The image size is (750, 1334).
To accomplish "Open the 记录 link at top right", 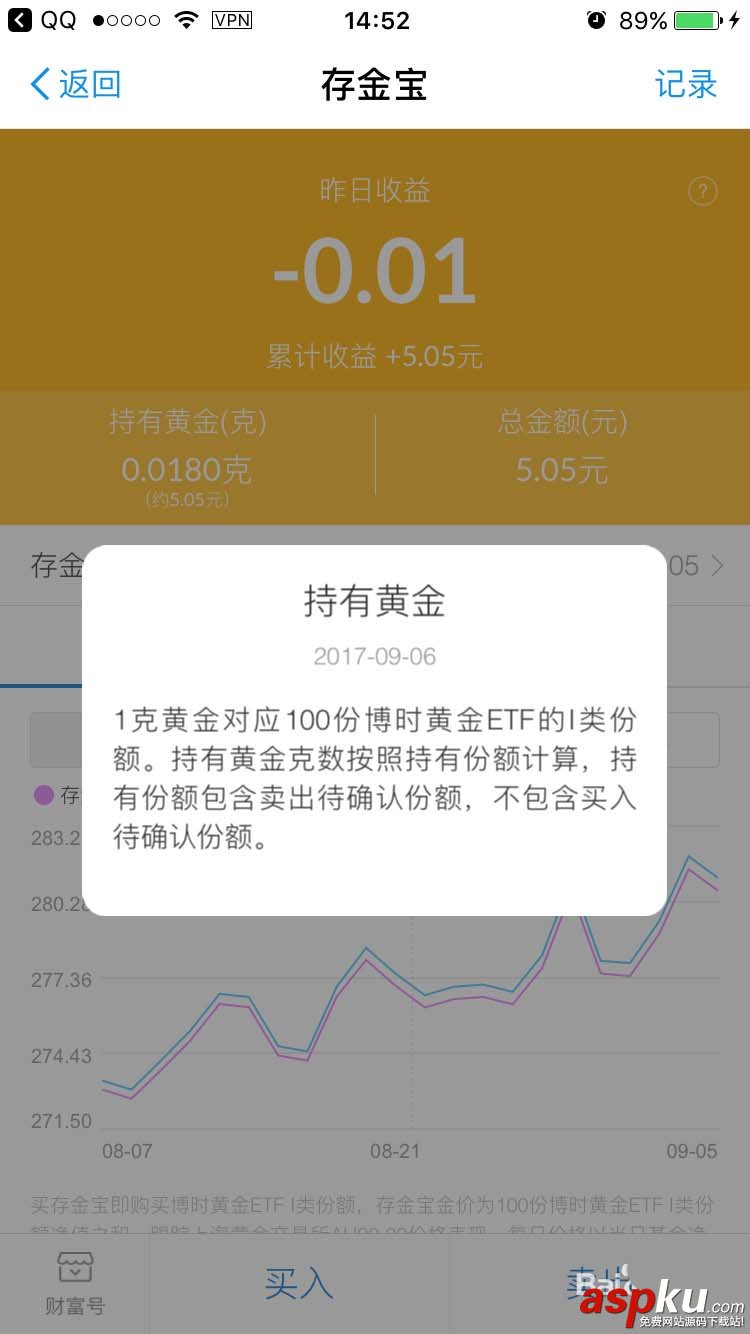I will (x=686, y=85).
